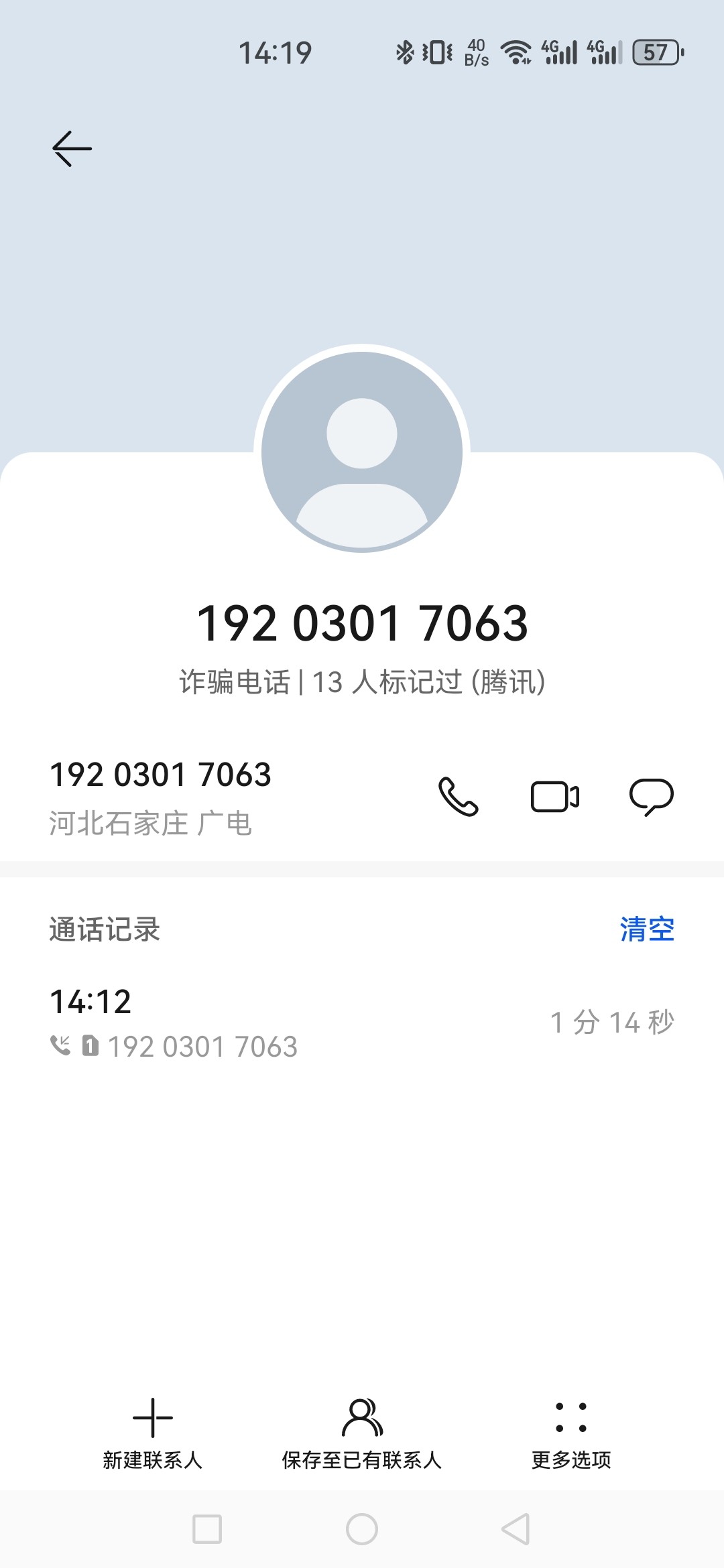This screenshot has height=1568, width=724.
Task: Tap the system home button
Action: (362, 1529)
